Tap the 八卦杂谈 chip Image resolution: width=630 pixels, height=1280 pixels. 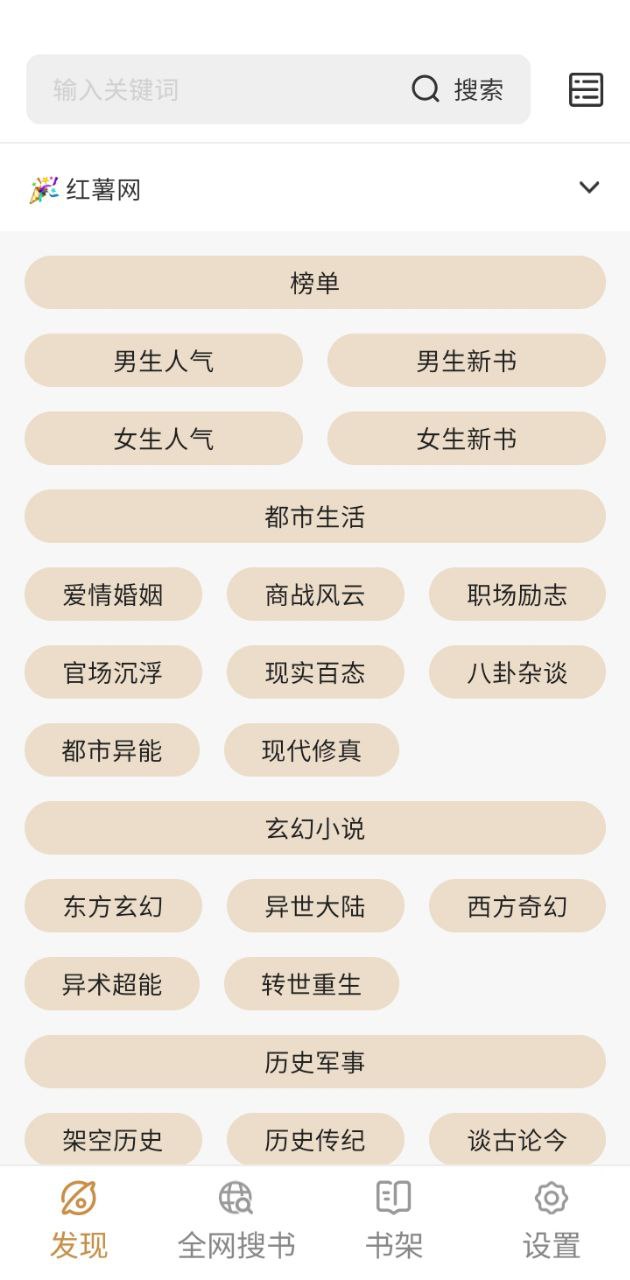click(517, 672)
